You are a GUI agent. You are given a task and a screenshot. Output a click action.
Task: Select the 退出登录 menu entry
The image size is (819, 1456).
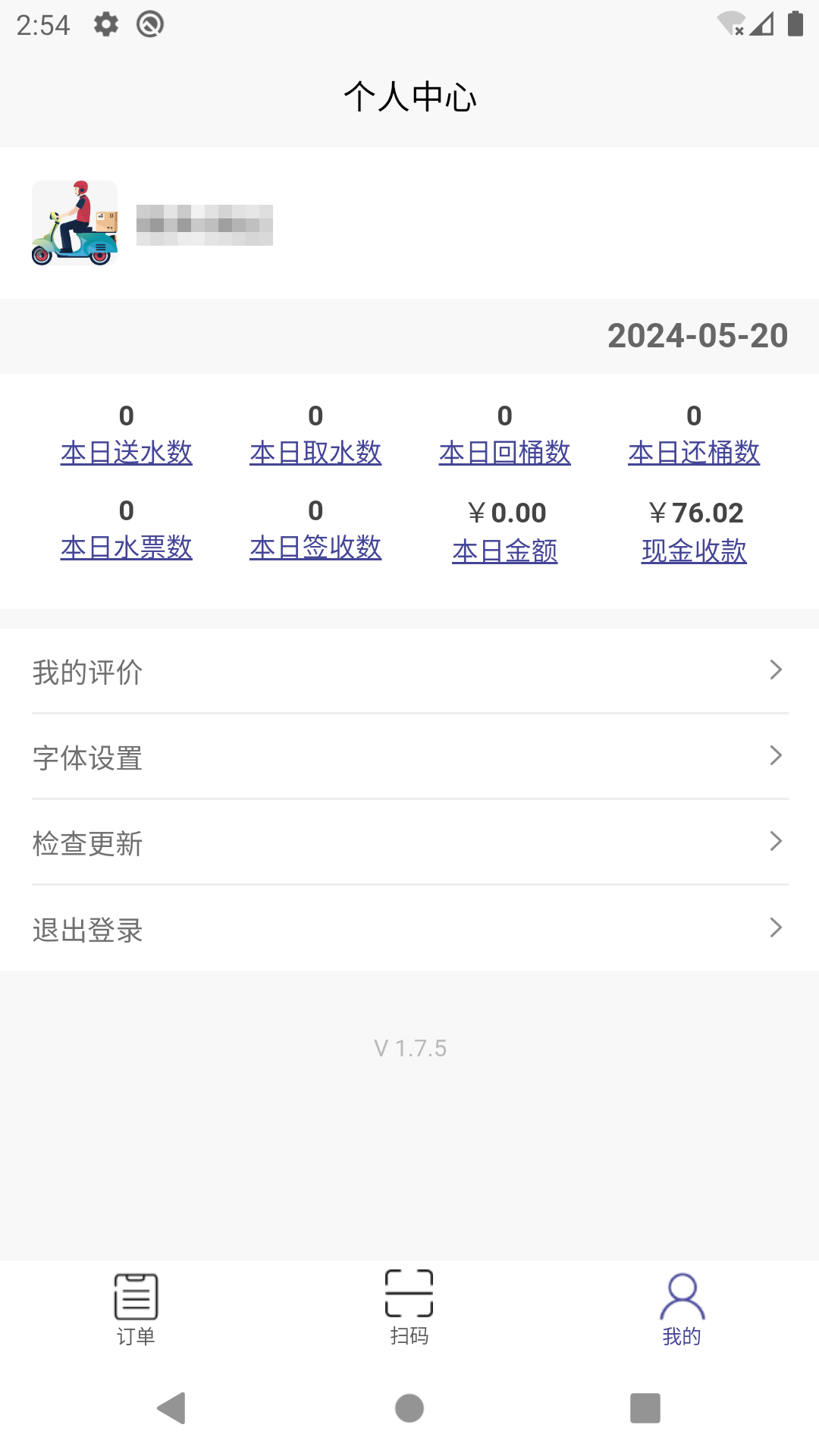(x=409, y=928)
